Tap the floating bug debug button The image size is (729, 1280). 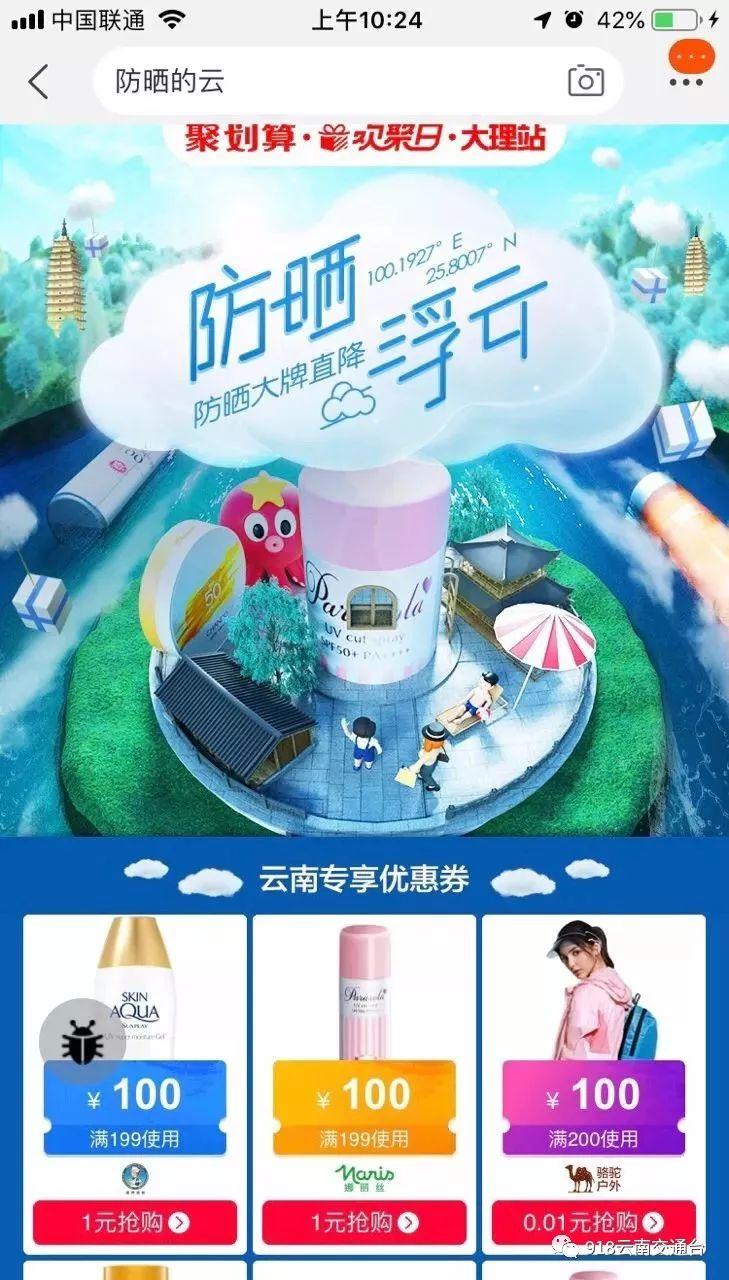[x=82, y=1041]
